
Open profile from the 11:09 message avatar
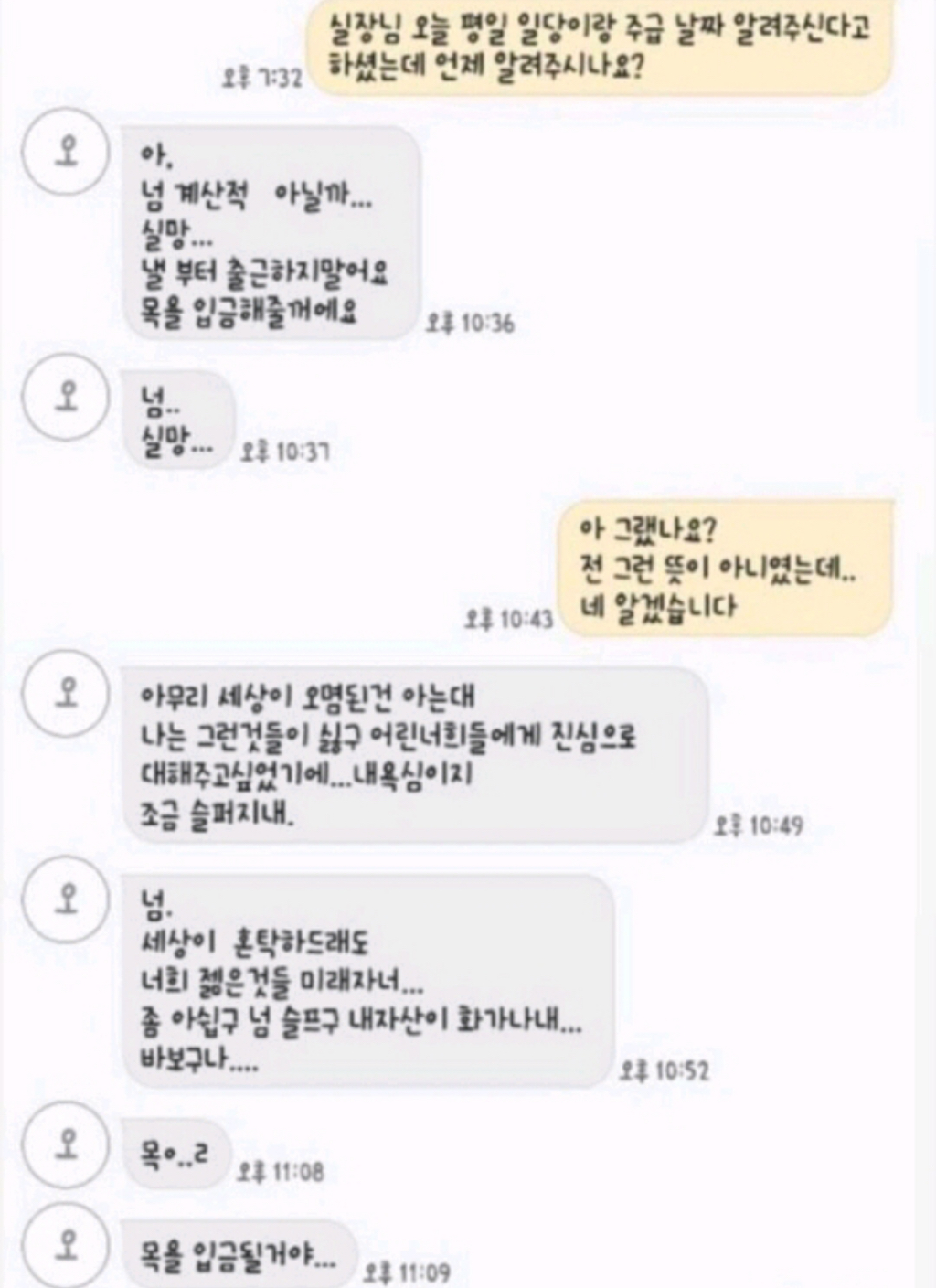(66, 1245)
